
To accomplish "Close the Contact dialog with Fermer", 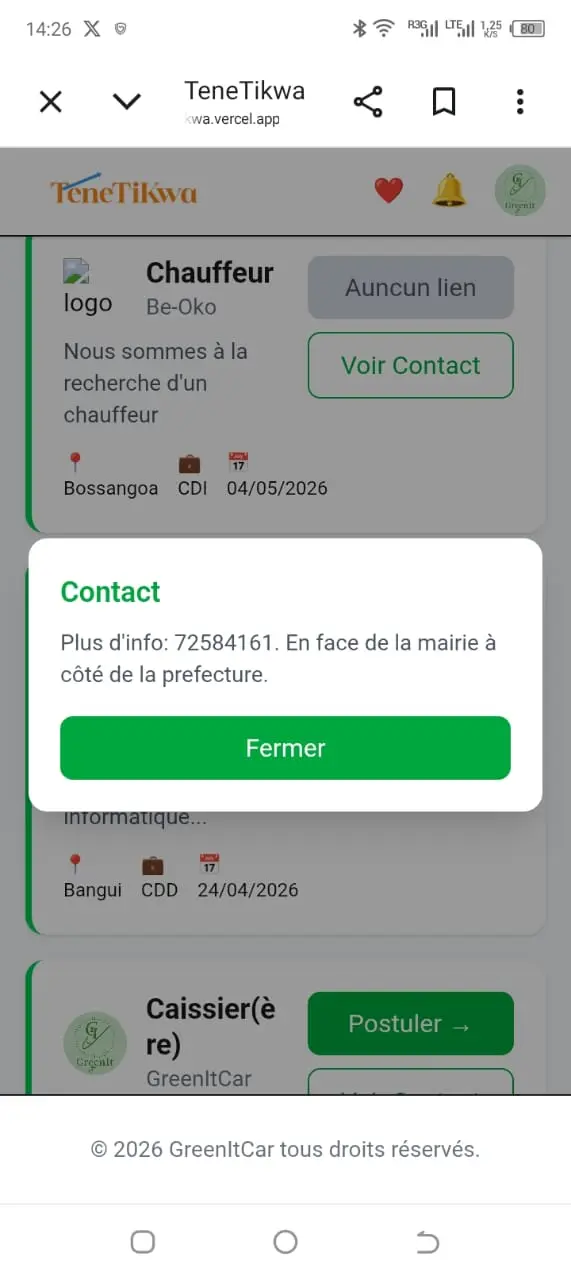I will click(x=285, y=748).
